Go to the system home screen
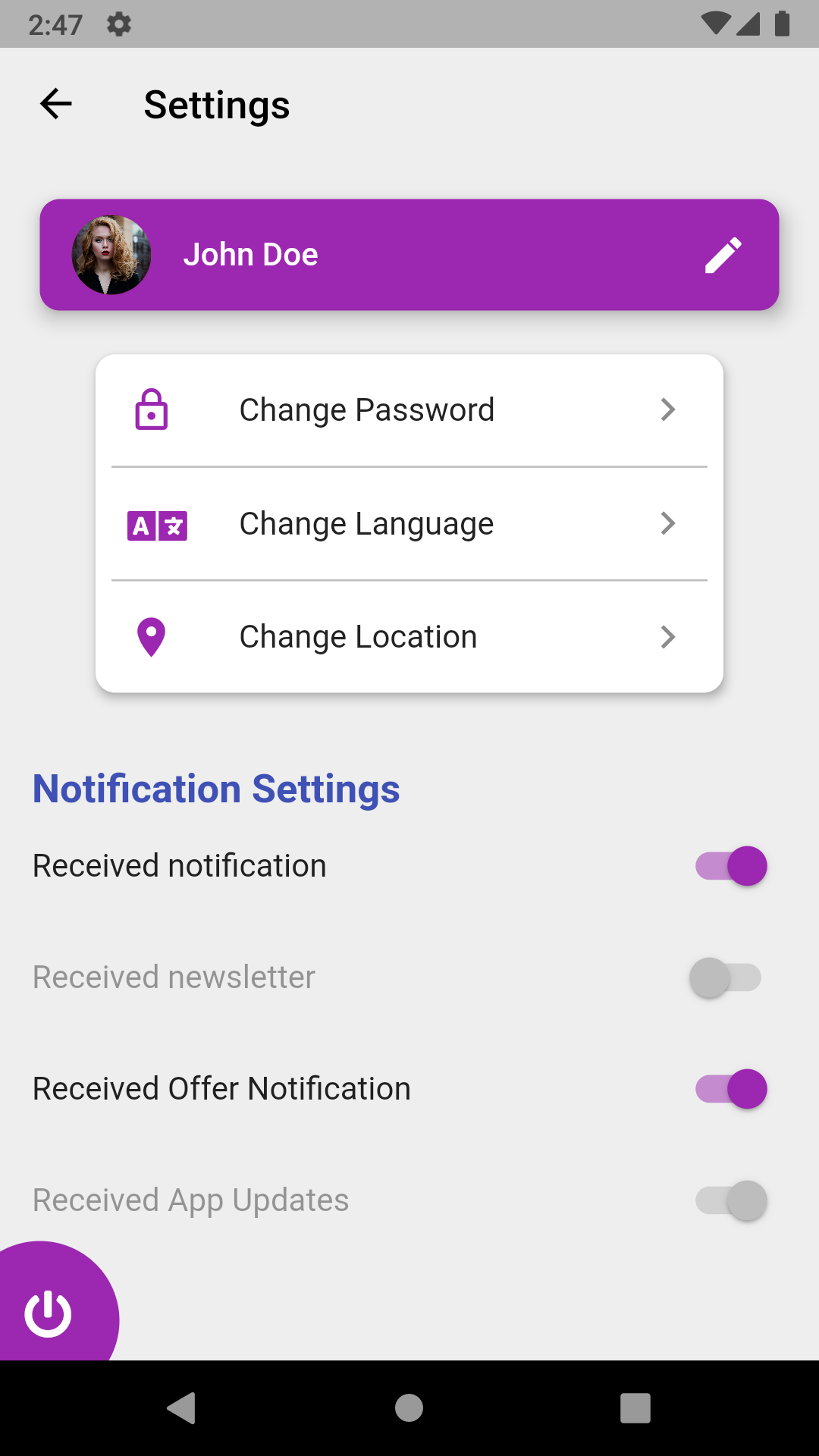Image resolution: width=819 pixels, height=1456 pixels. 409,1408
